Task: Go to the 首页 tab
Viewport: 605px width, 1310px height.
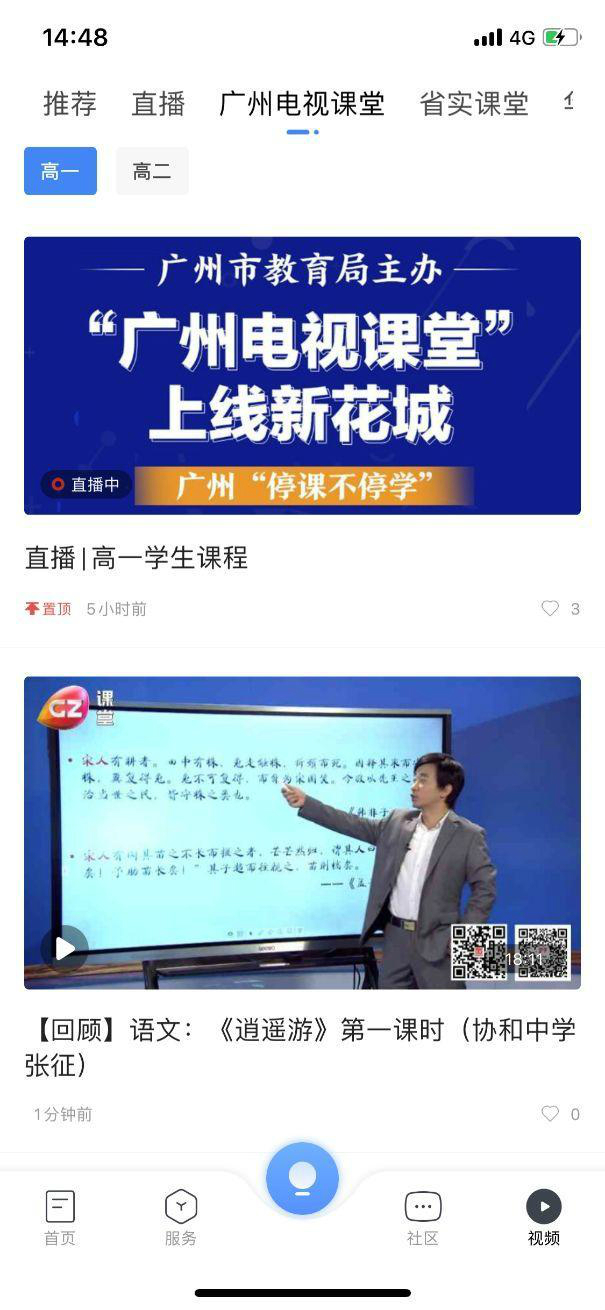Action: tap(60, 1217)
